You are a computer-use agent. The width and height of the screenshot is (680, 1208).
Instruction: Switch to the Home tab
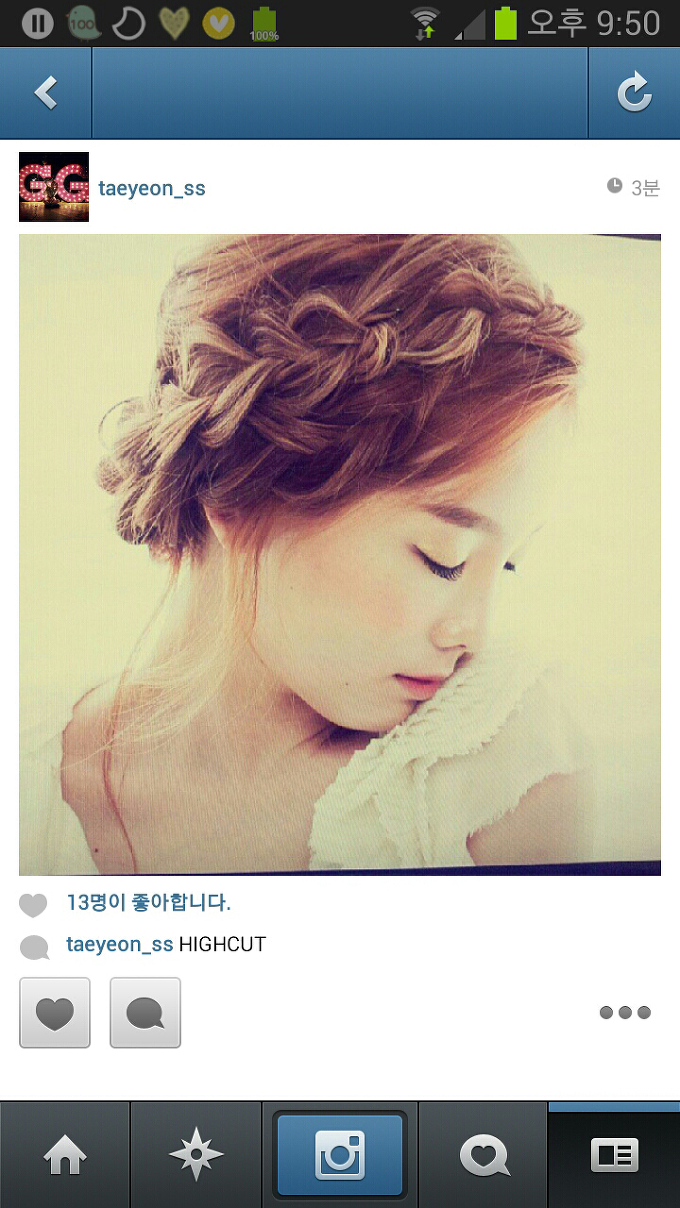pos(65,1157)
